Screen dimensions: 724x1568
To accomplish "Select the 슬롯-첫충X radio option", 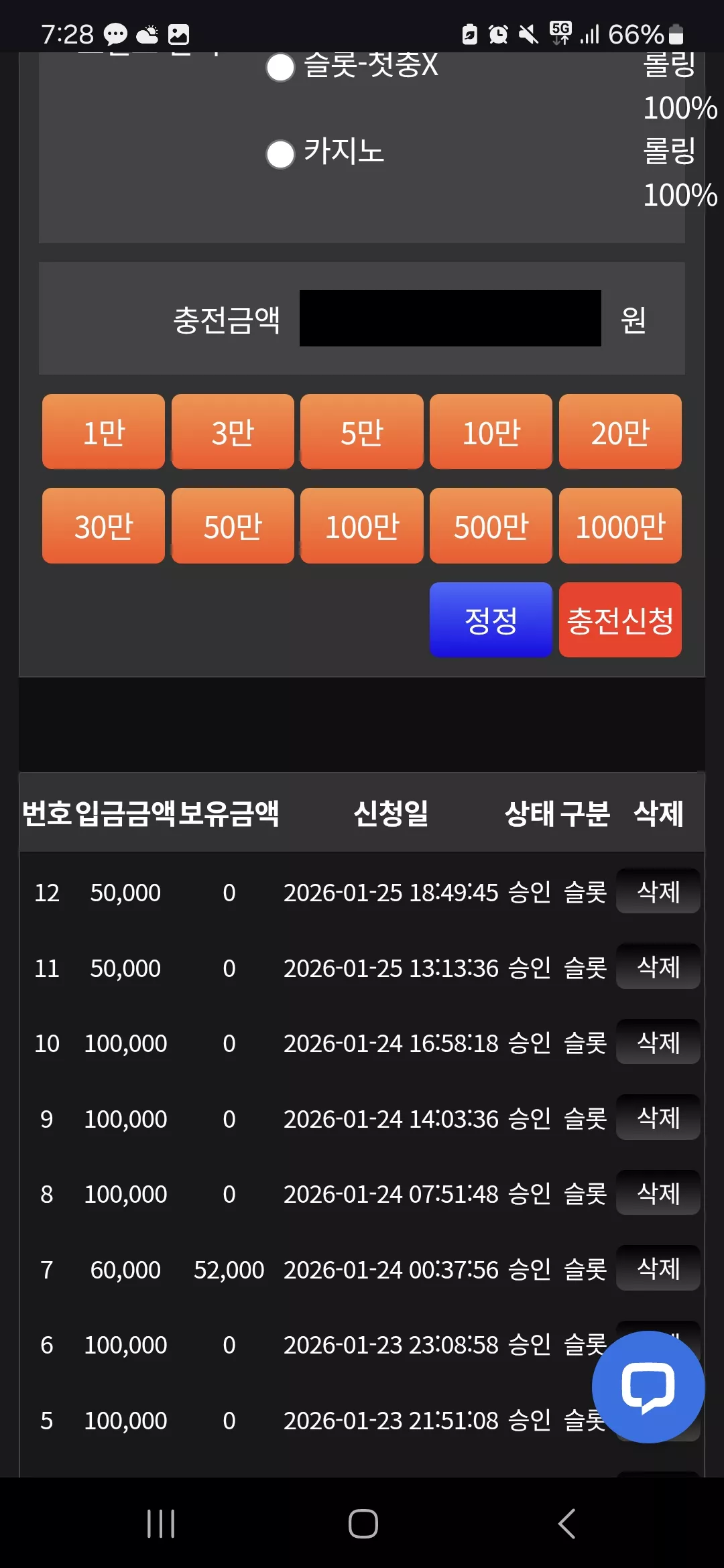I will 280,67.
